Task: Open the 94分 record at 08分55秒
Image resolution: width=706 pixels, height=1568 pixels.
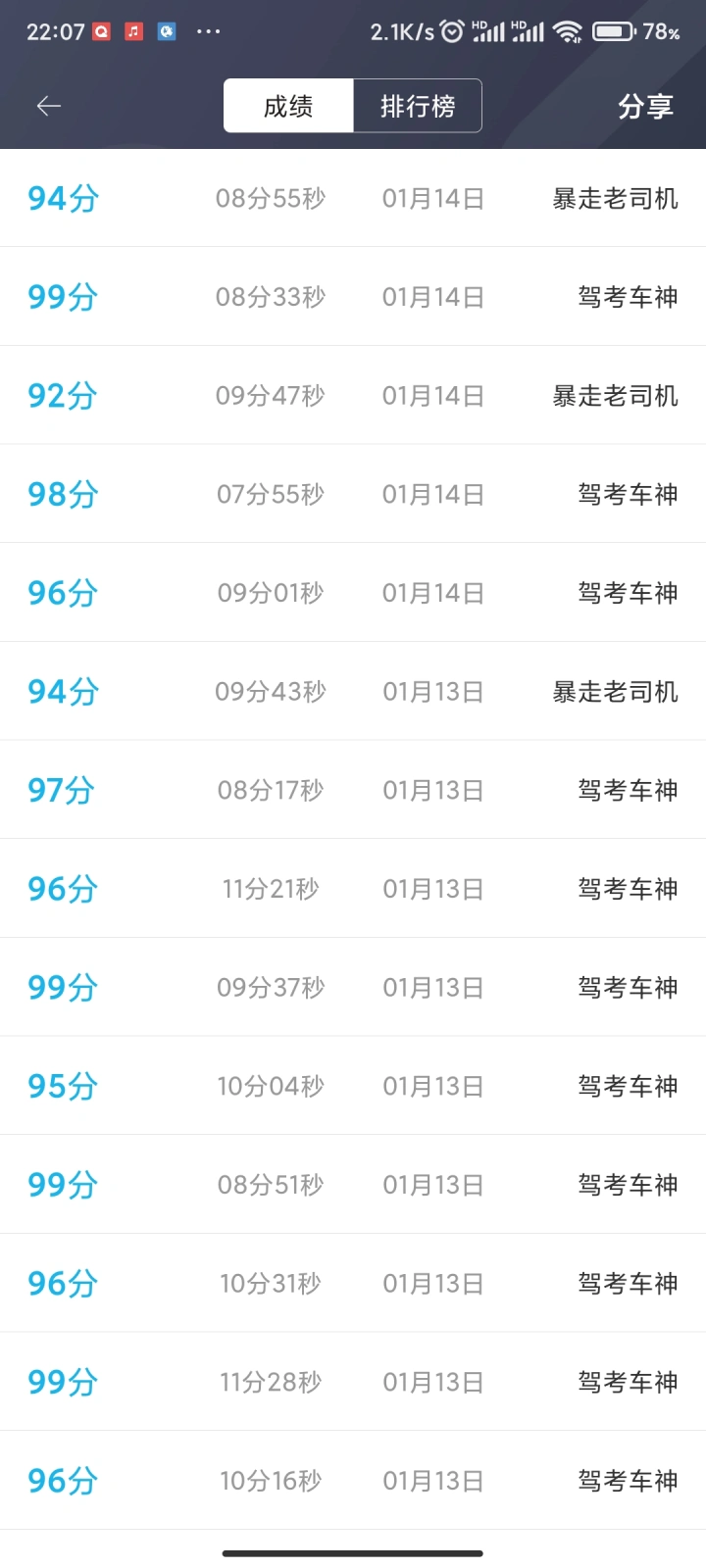Action: tap(353, 198)
